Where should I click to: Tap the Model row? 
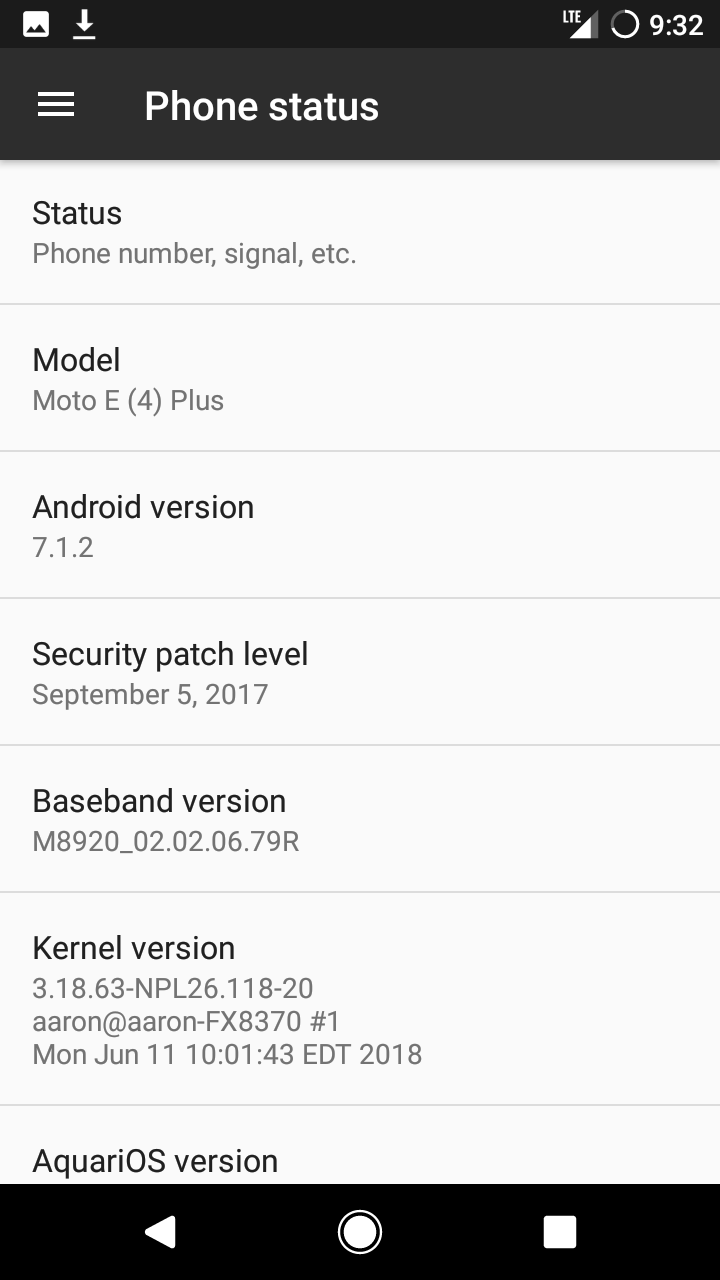(360, 378)
